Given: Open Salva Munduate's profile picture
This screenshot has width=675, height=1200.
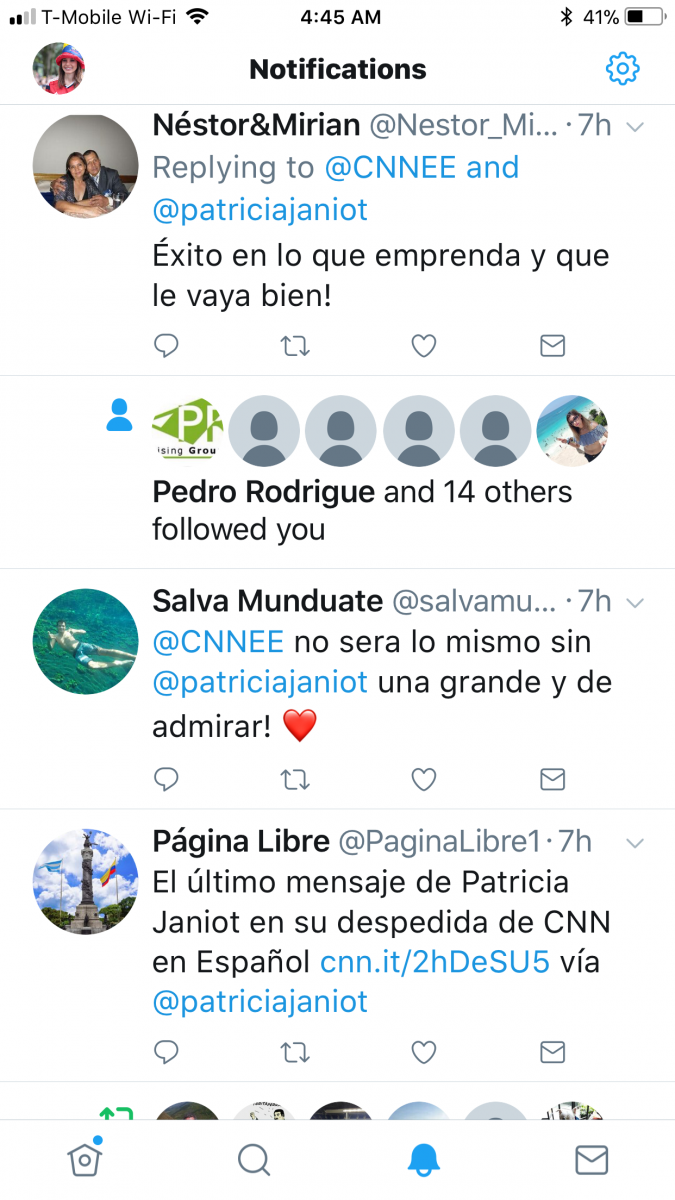Looking at the screenshot, I should click(x=85, y=641).
